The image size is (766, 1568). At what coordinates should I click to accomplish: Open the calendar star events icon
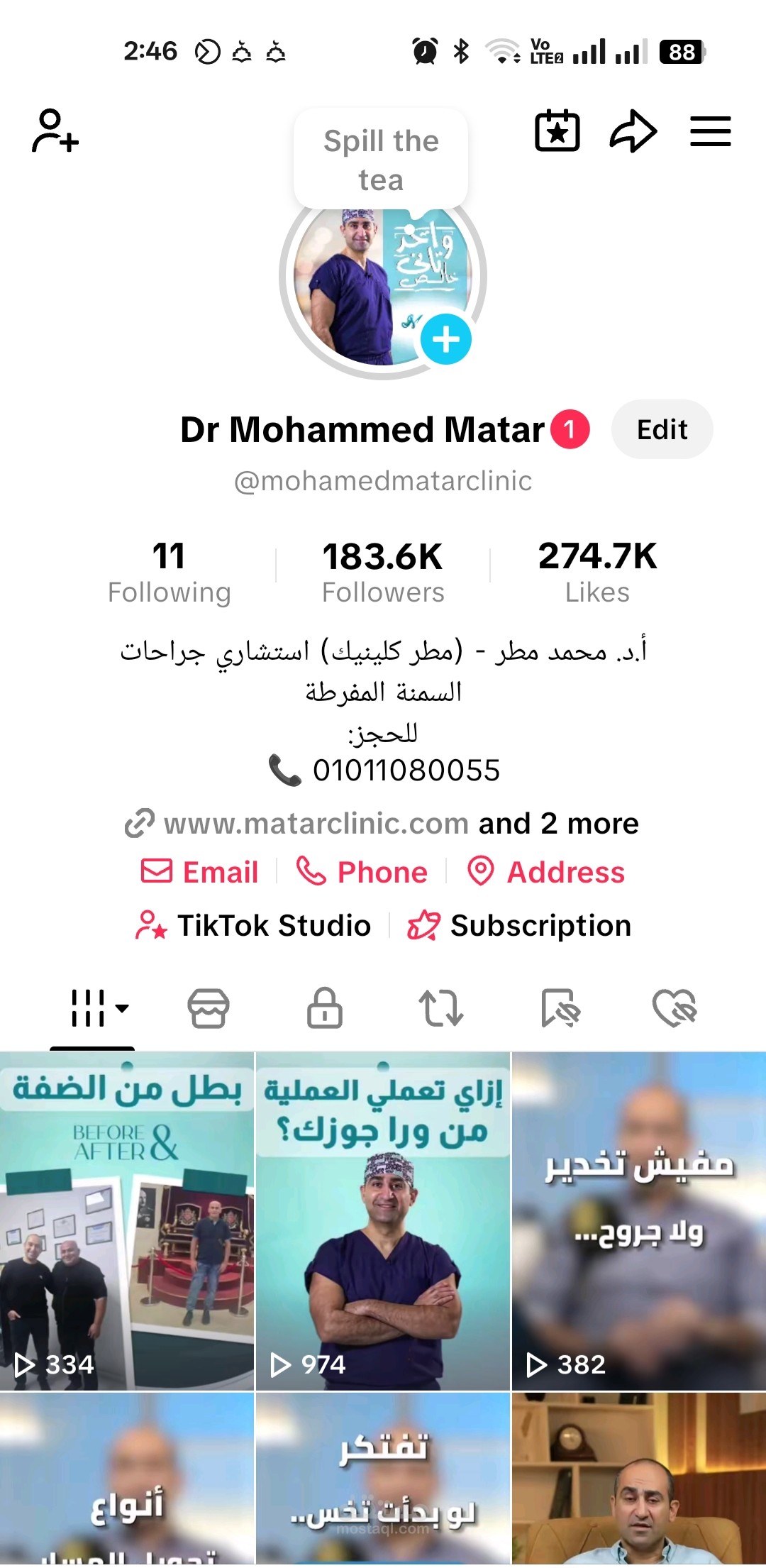[557, 131]
